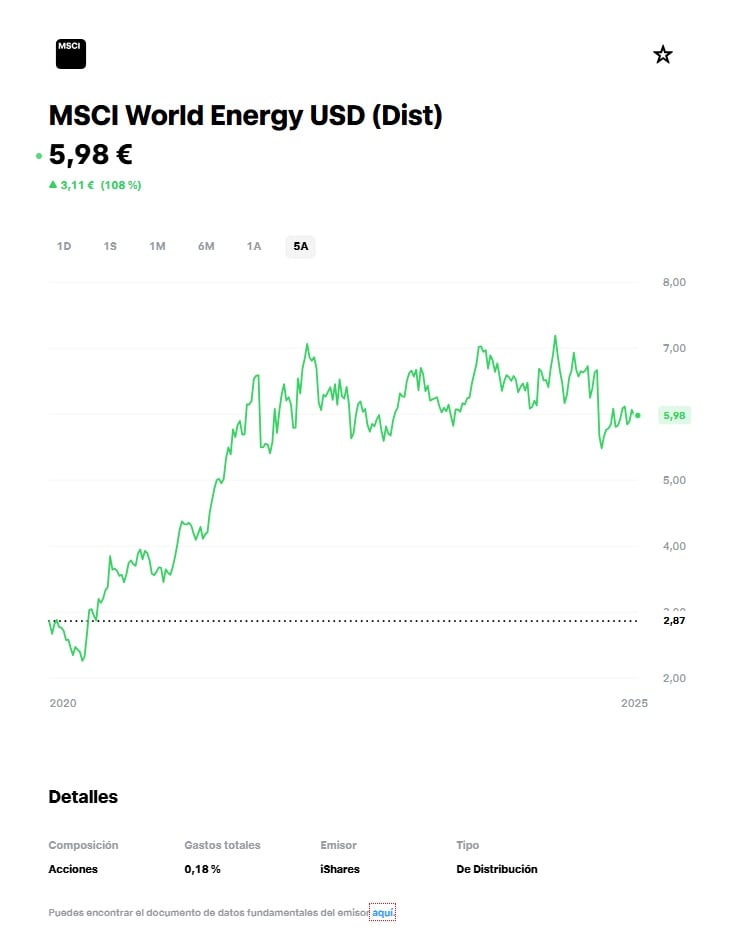
Task: Click the 2025 axis label
Action: [x=633, y=703]
